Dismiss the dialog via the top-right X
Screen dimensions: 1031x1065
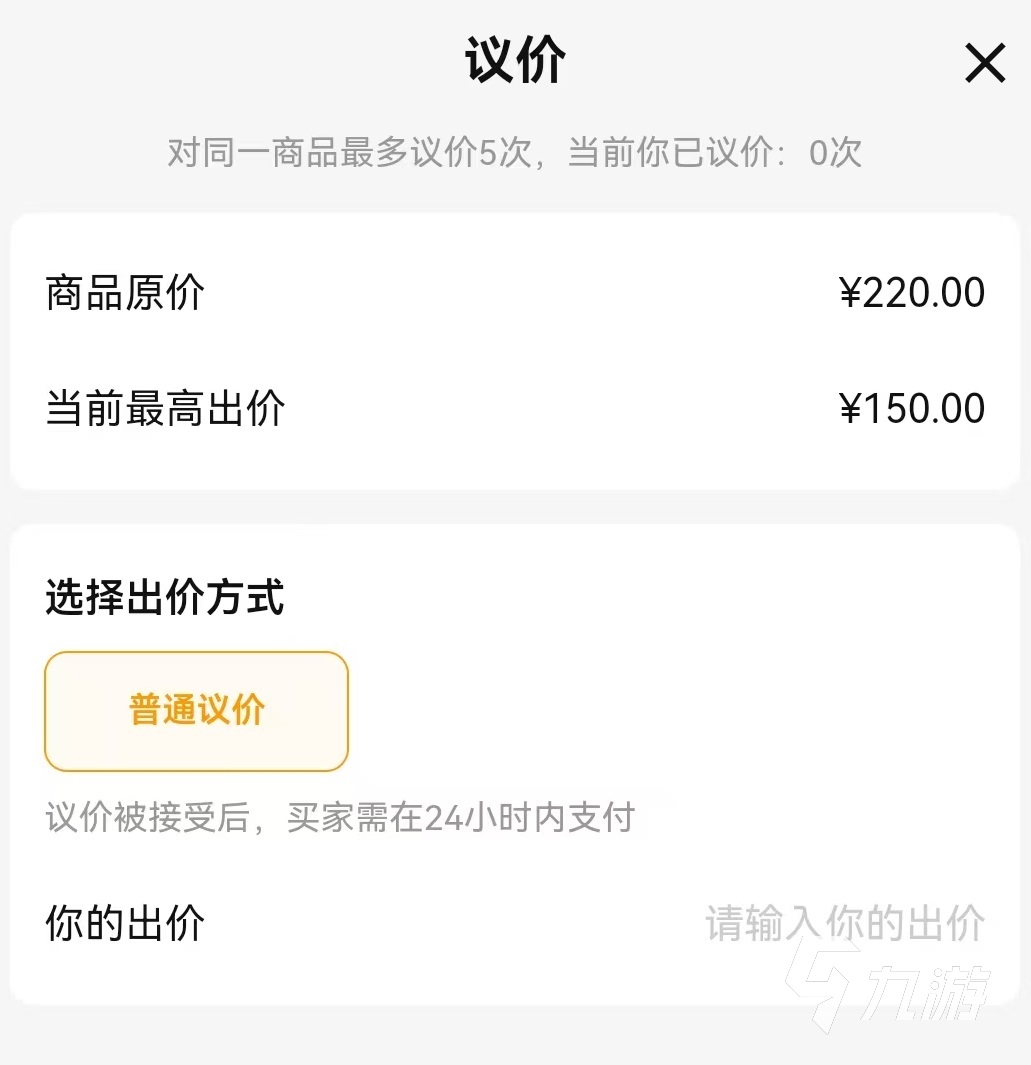click(x=985, y=62)
